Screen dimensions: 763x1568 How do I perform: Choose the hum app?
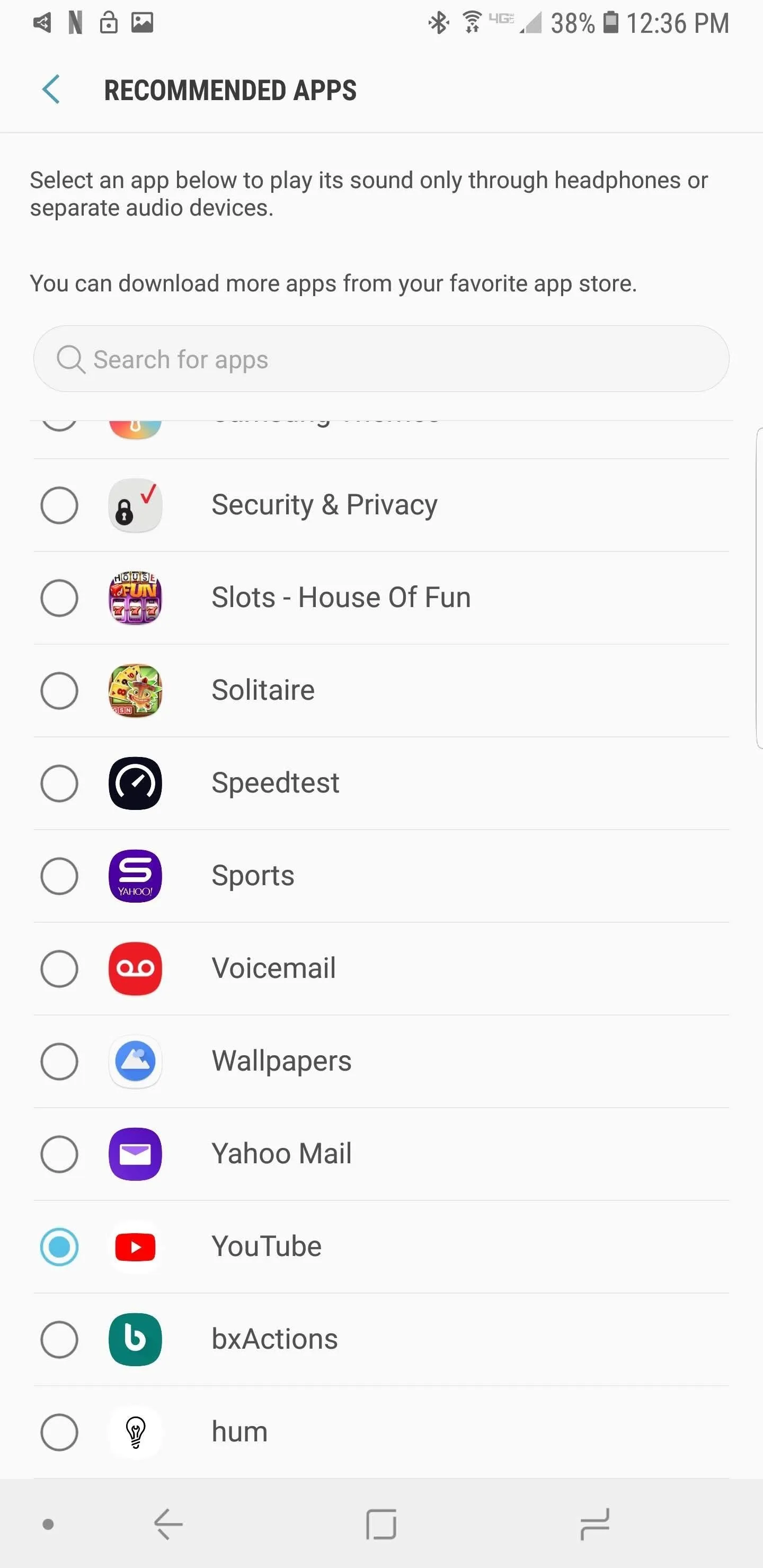[x=381, y=1432]
